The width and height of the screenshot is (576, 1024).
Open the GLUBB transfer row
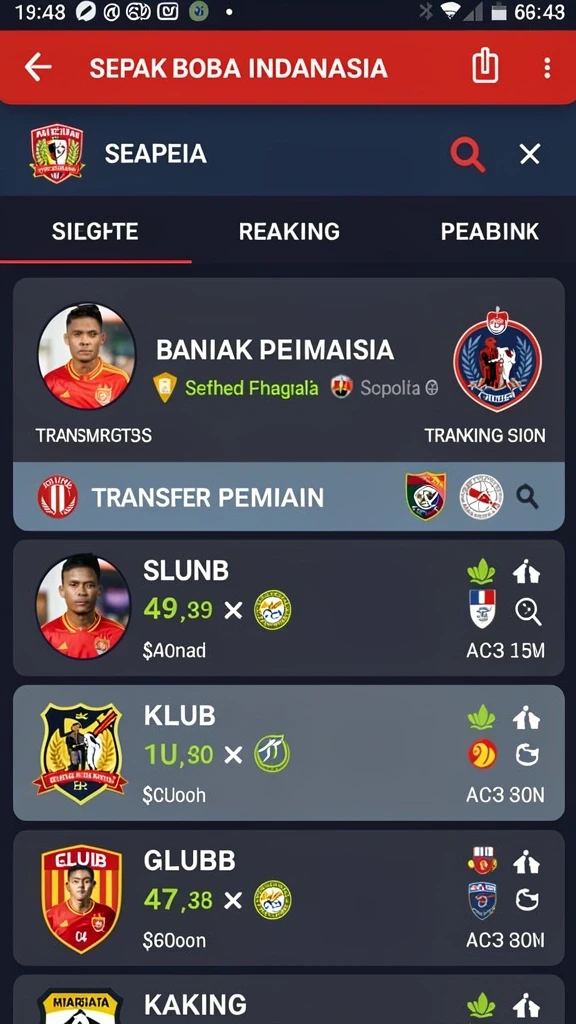click(x=289, y=898)
